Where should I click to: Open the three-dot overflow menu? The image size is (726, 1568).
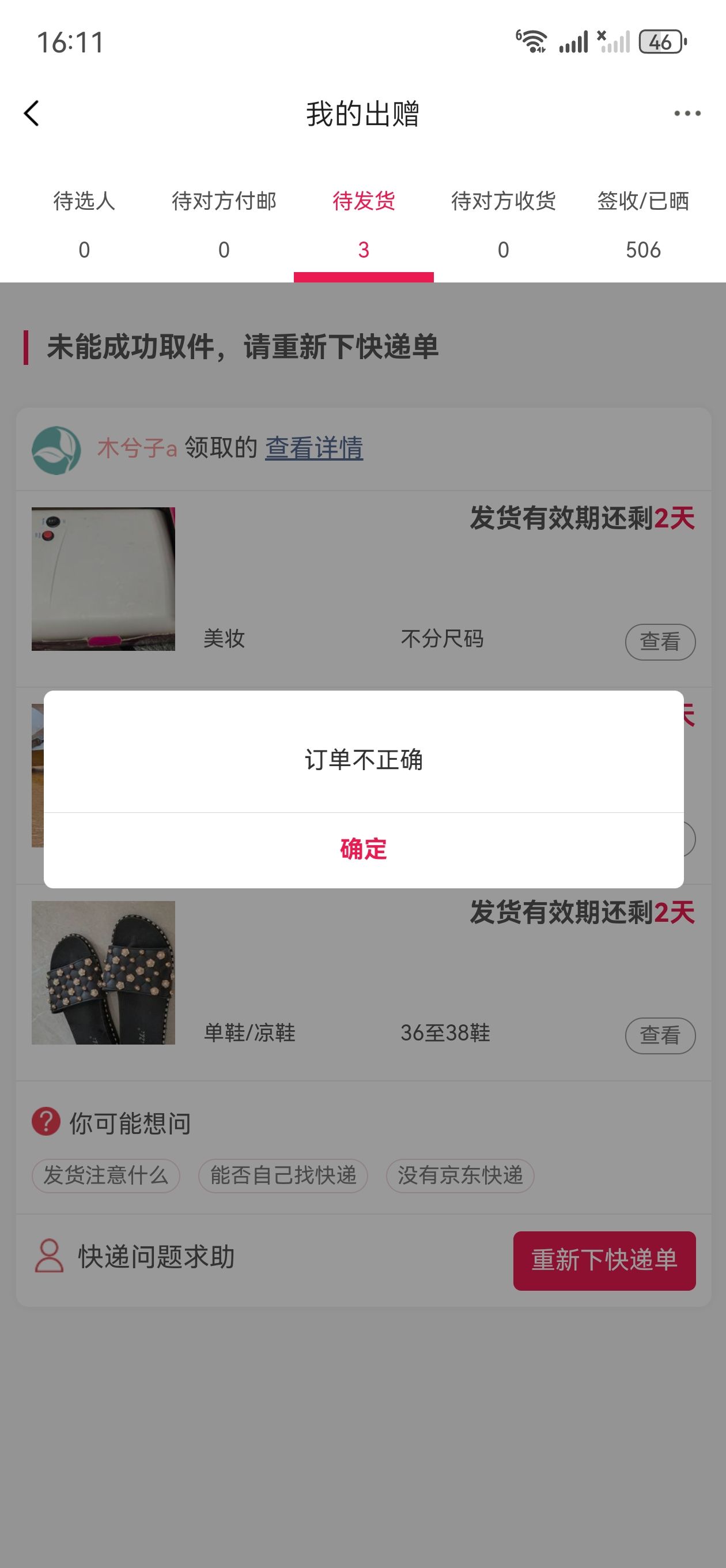(687, 113)
